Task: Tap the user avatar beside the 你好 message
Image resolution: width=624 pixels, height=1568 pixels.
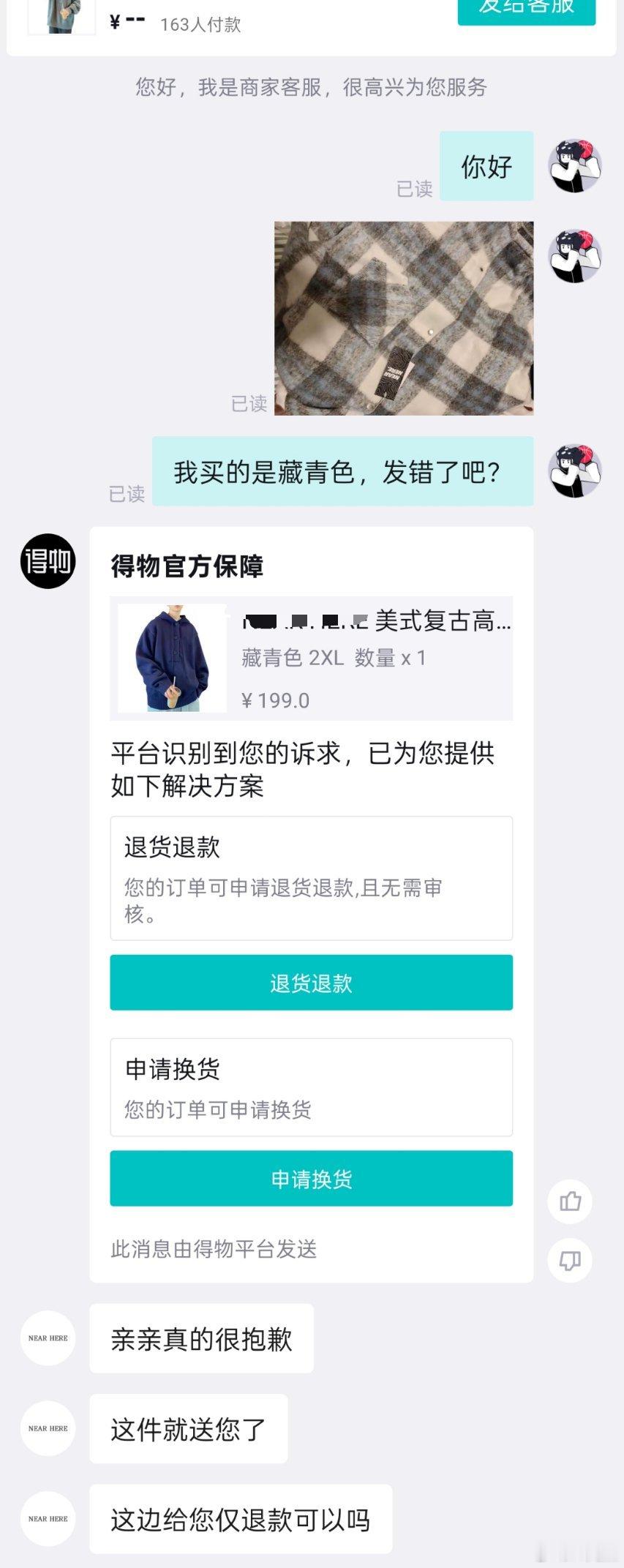Action: pyautogui.click(x=577, y=168)
